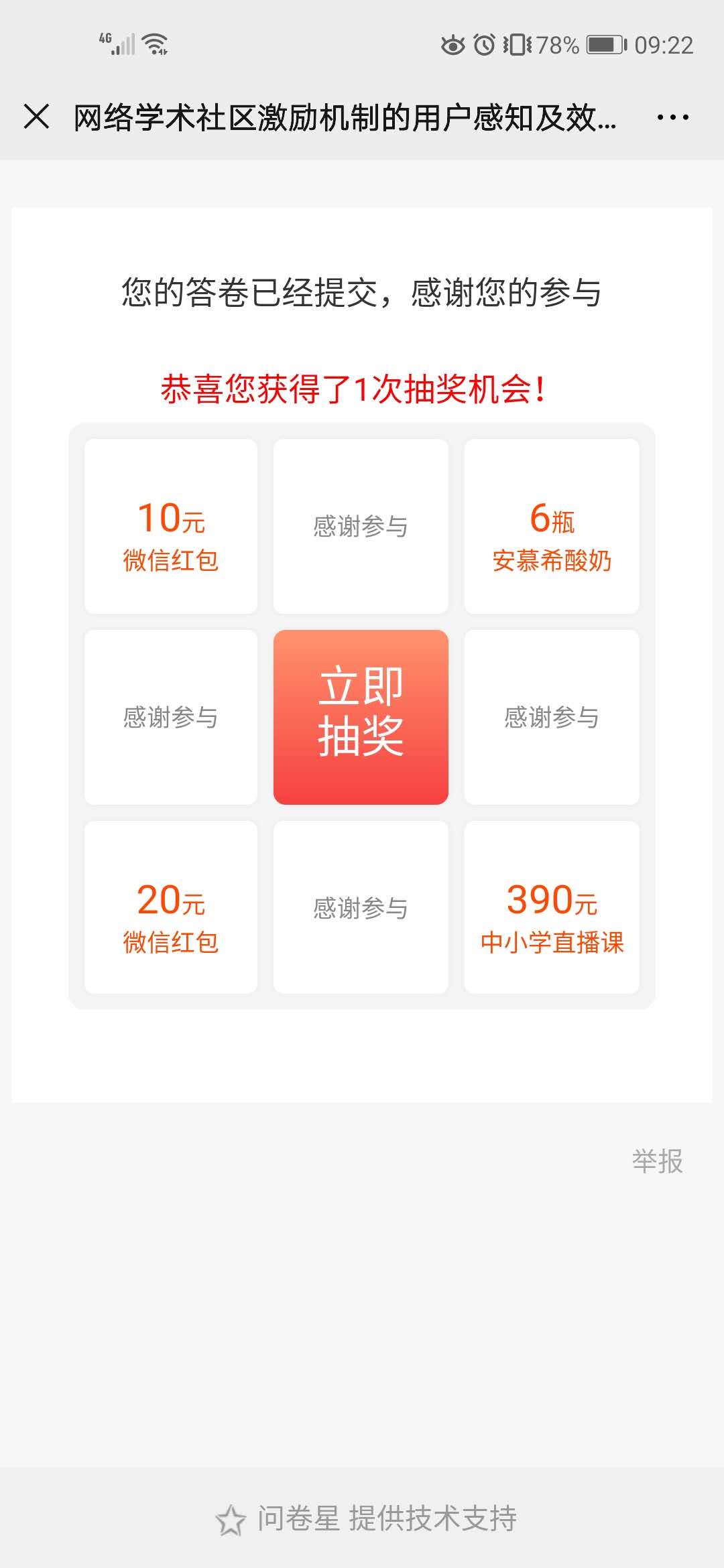The height and width of the screenshot is (1568, 724).
Task: Open the three-dot overflow menu
Action: [672, 117]
